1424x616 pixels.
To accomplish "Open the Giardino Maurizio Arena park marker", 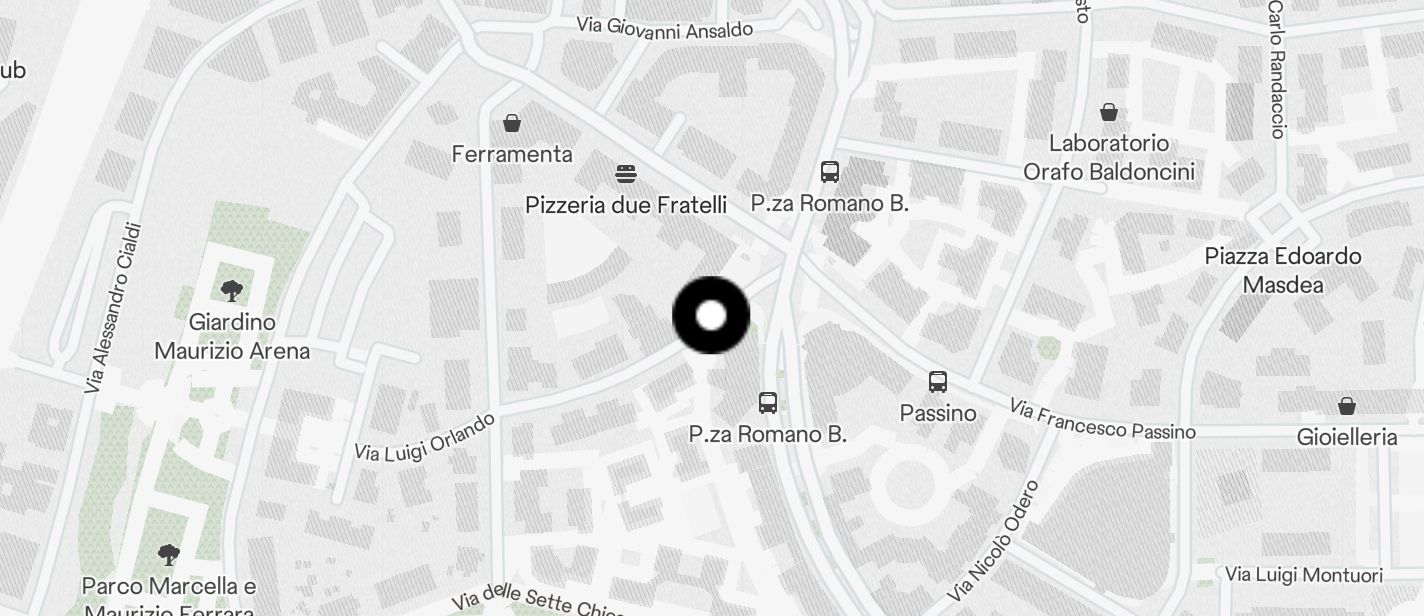I will (232, 291).
